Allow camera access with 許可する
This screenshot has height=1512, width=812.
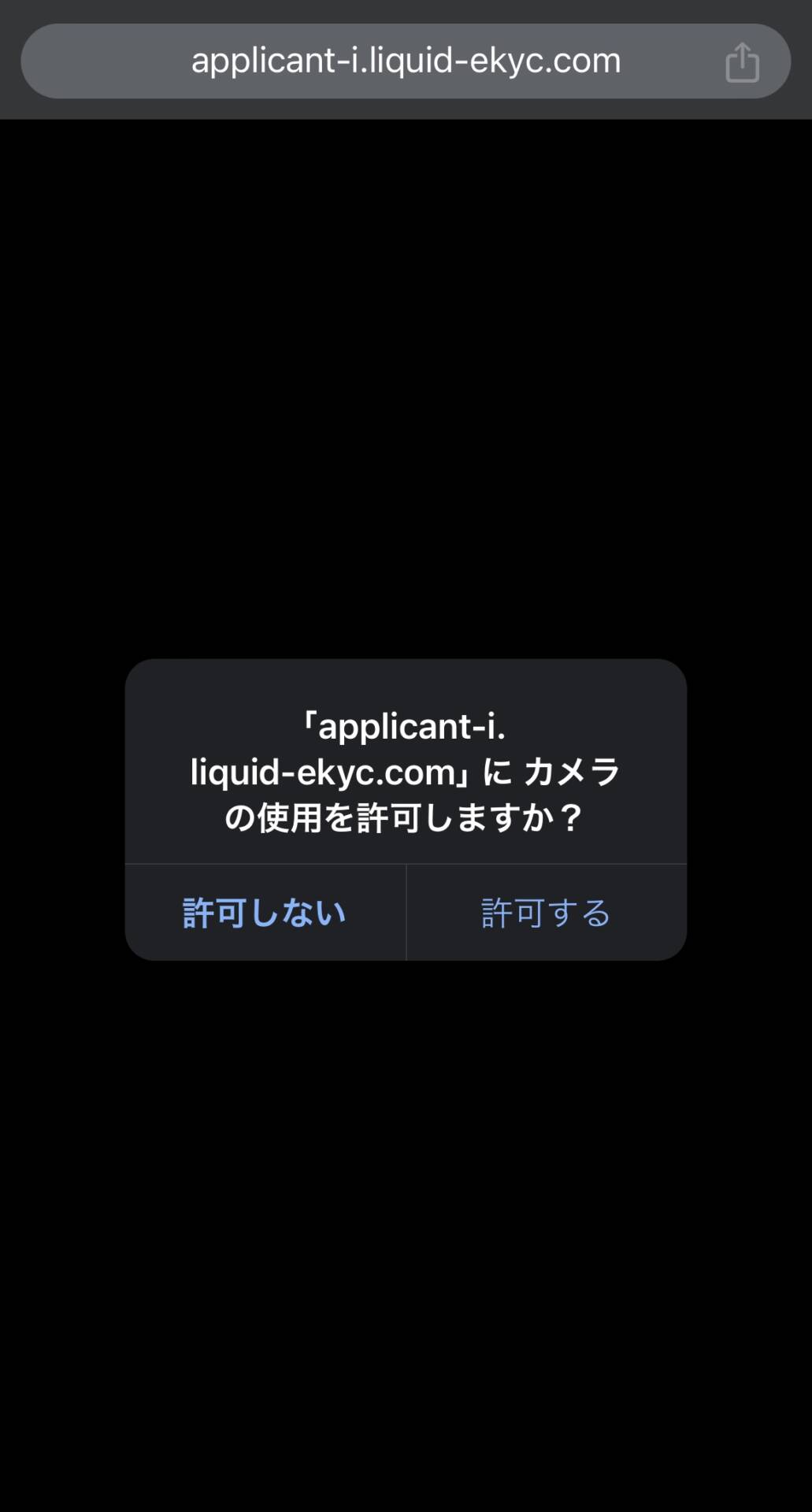coord(546,913)
